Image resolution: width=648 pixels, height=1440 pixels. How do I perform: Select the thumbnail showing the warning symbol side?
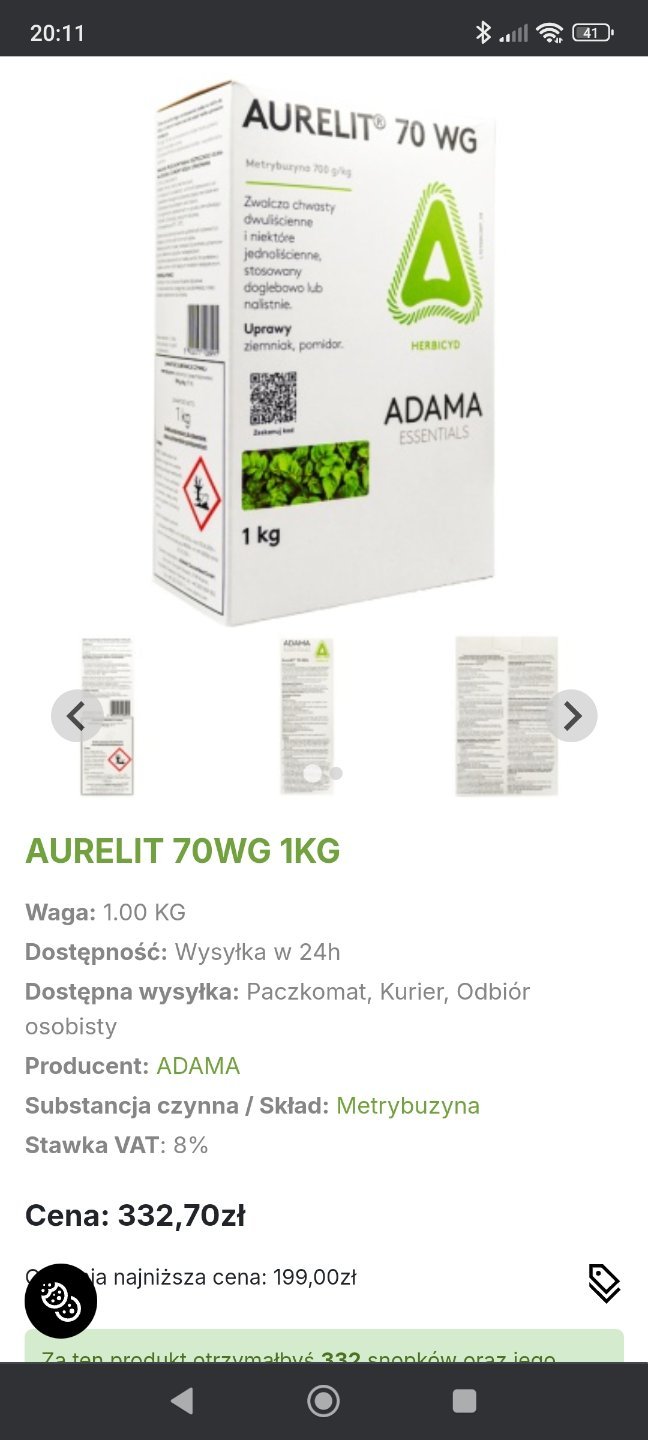[x=108, y=717]
